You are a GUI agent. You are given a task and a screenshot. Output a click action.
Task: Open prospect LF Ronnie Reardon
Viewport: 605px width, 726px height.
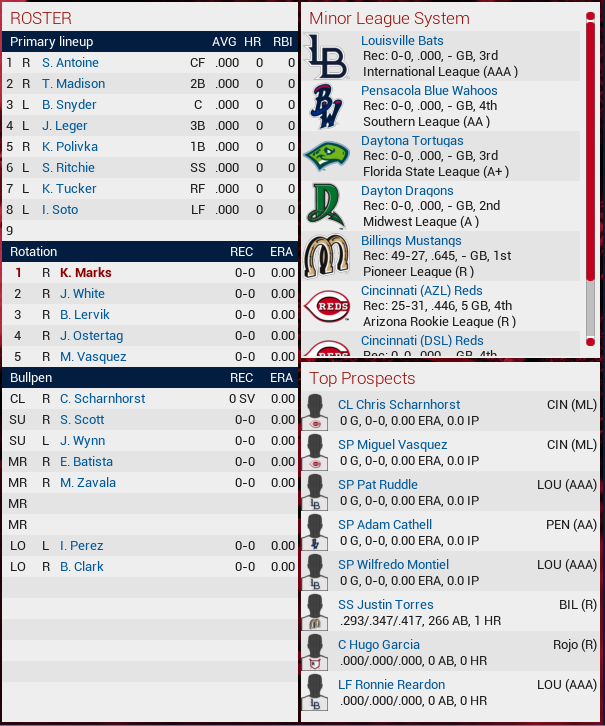pos(391,685)
